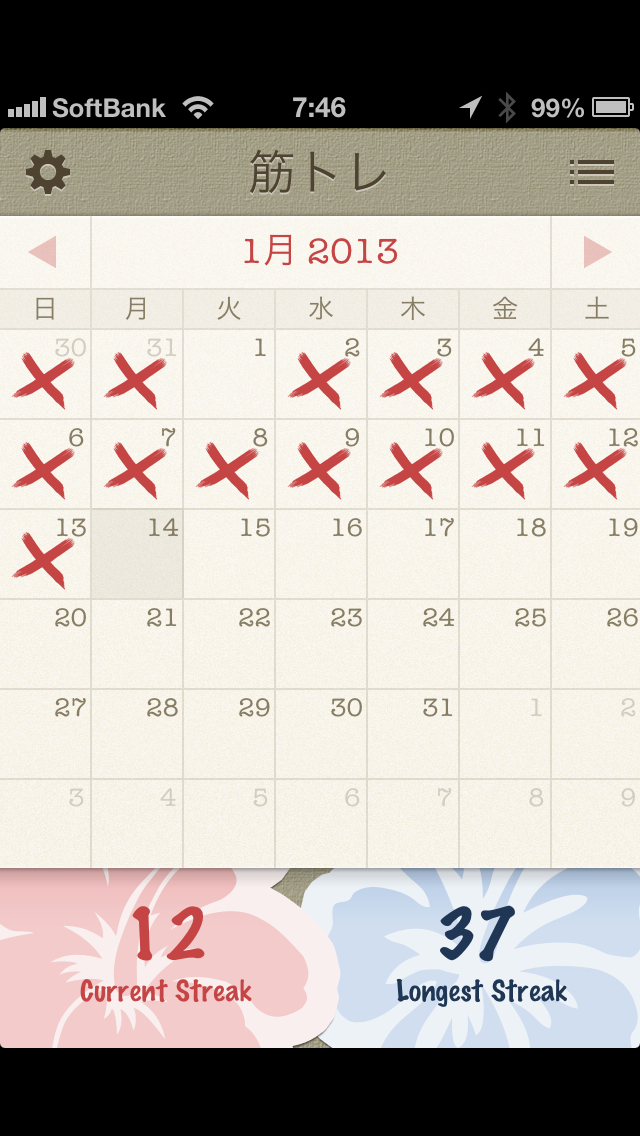Unmark the X on January 13
This screenshot has width=640, height=1136.
pos(45,554)
